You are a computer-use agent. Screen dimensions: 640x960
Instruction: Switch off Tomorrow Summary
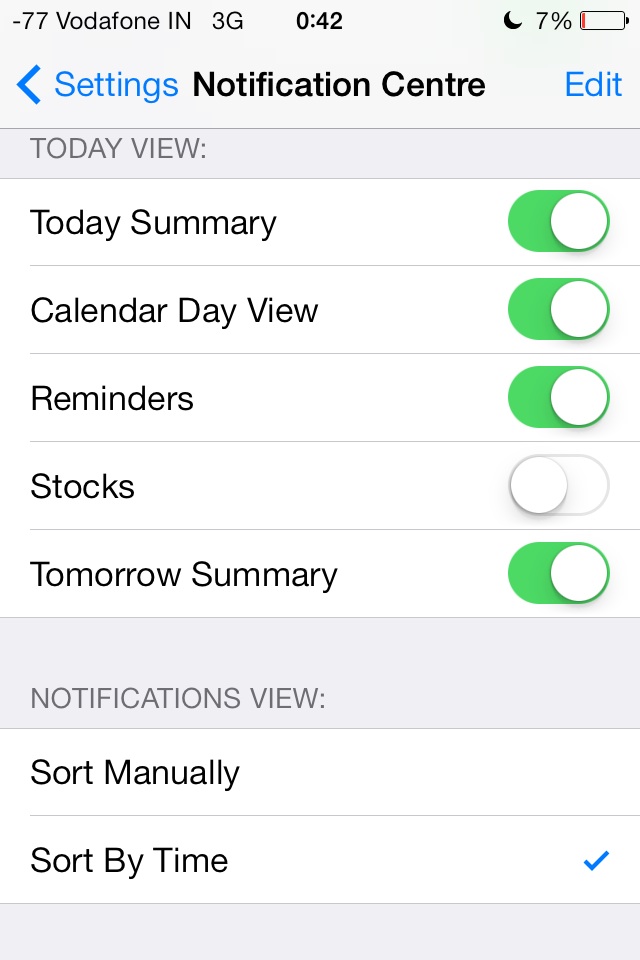(558, 574)
